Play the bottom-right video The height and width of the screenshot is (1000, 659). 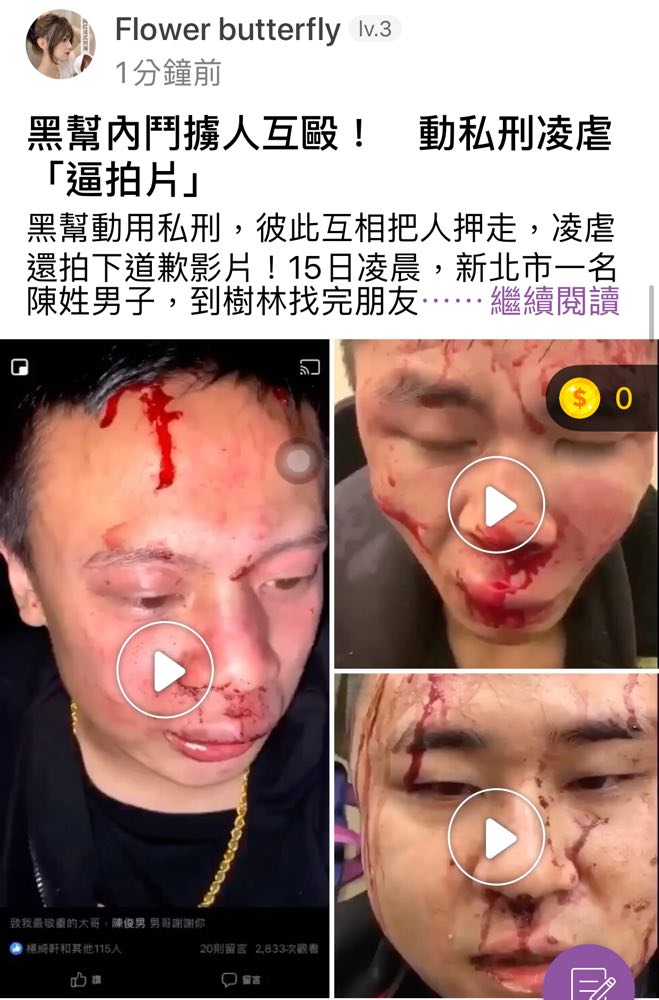495,836
